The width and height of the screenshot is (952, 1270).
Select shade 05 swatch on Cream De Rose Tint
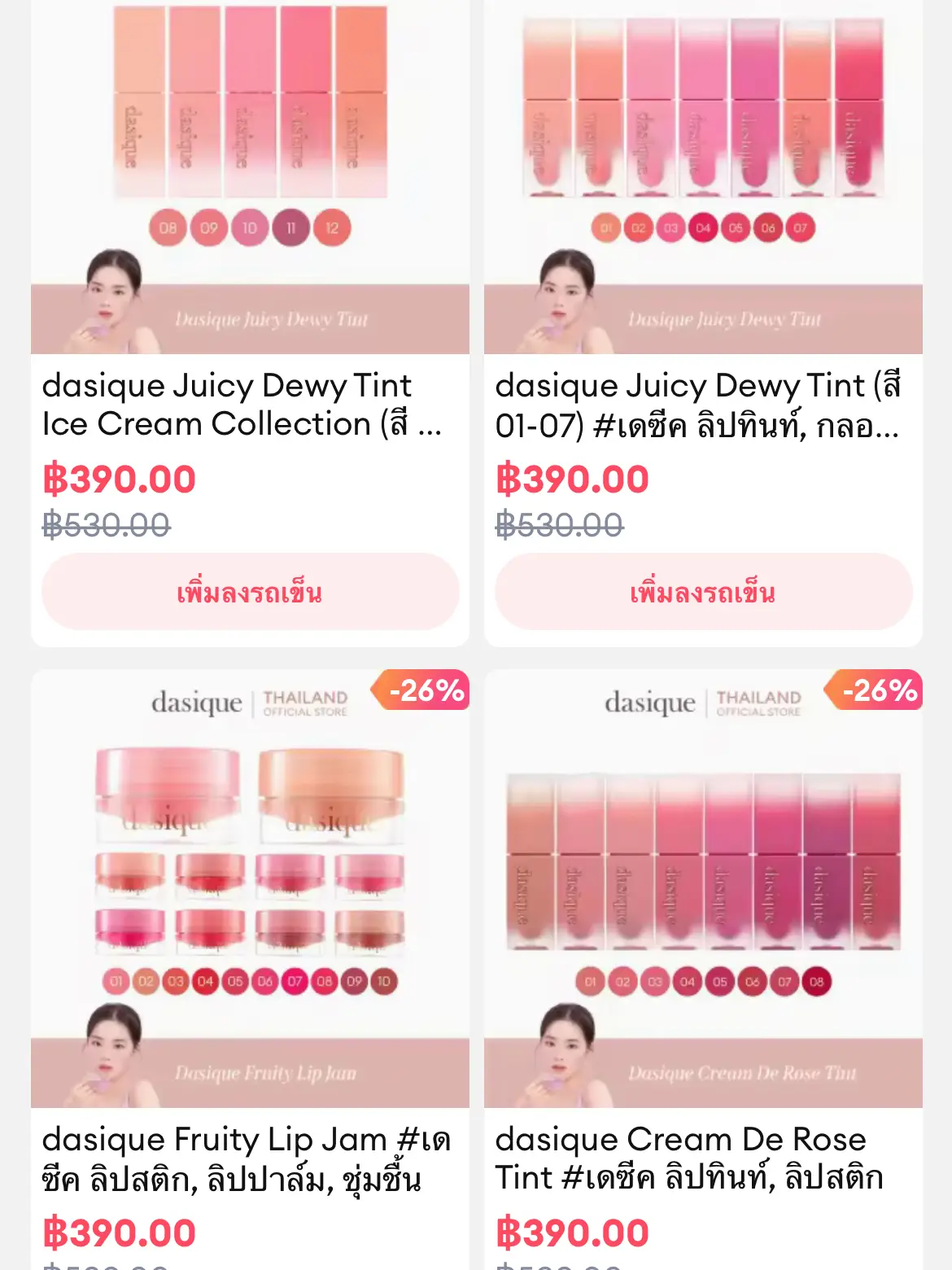coord(719,982)
